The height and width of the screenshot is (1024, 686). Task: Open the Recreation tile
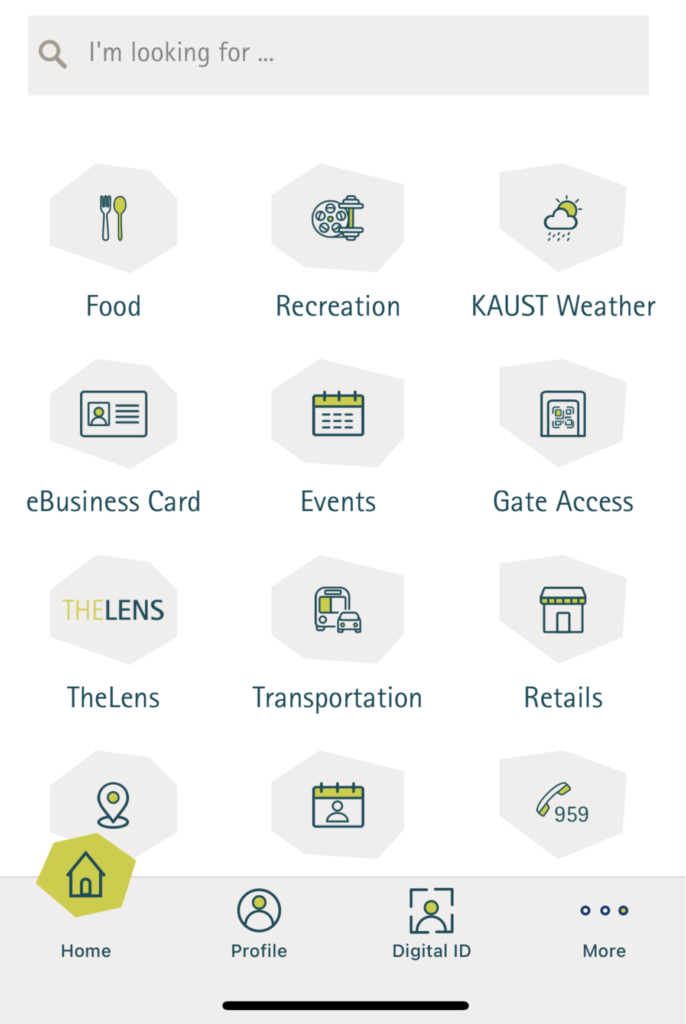coord(338,219)
